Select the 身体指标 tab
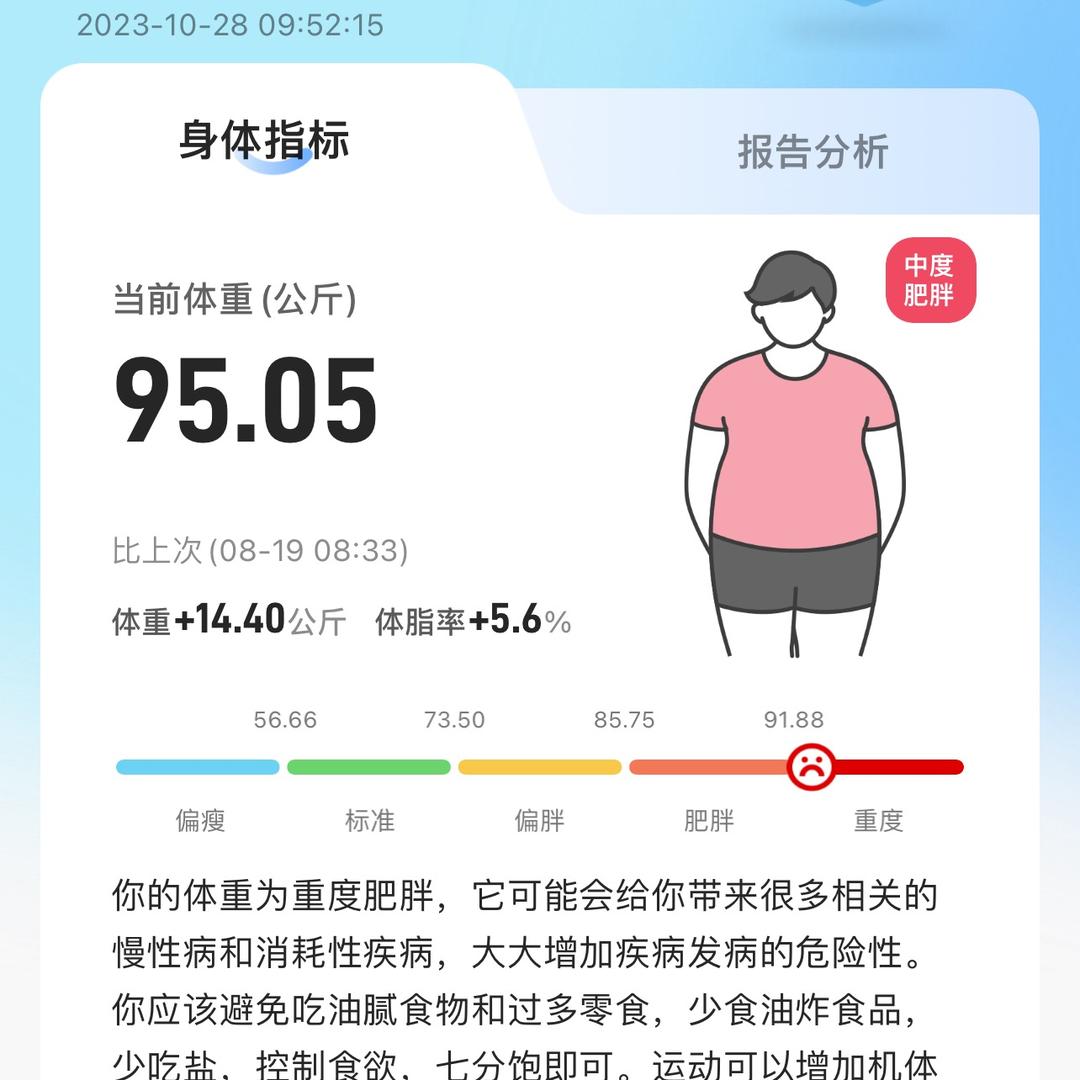Screen dimensions: 1080x1080 click(264, 141)
